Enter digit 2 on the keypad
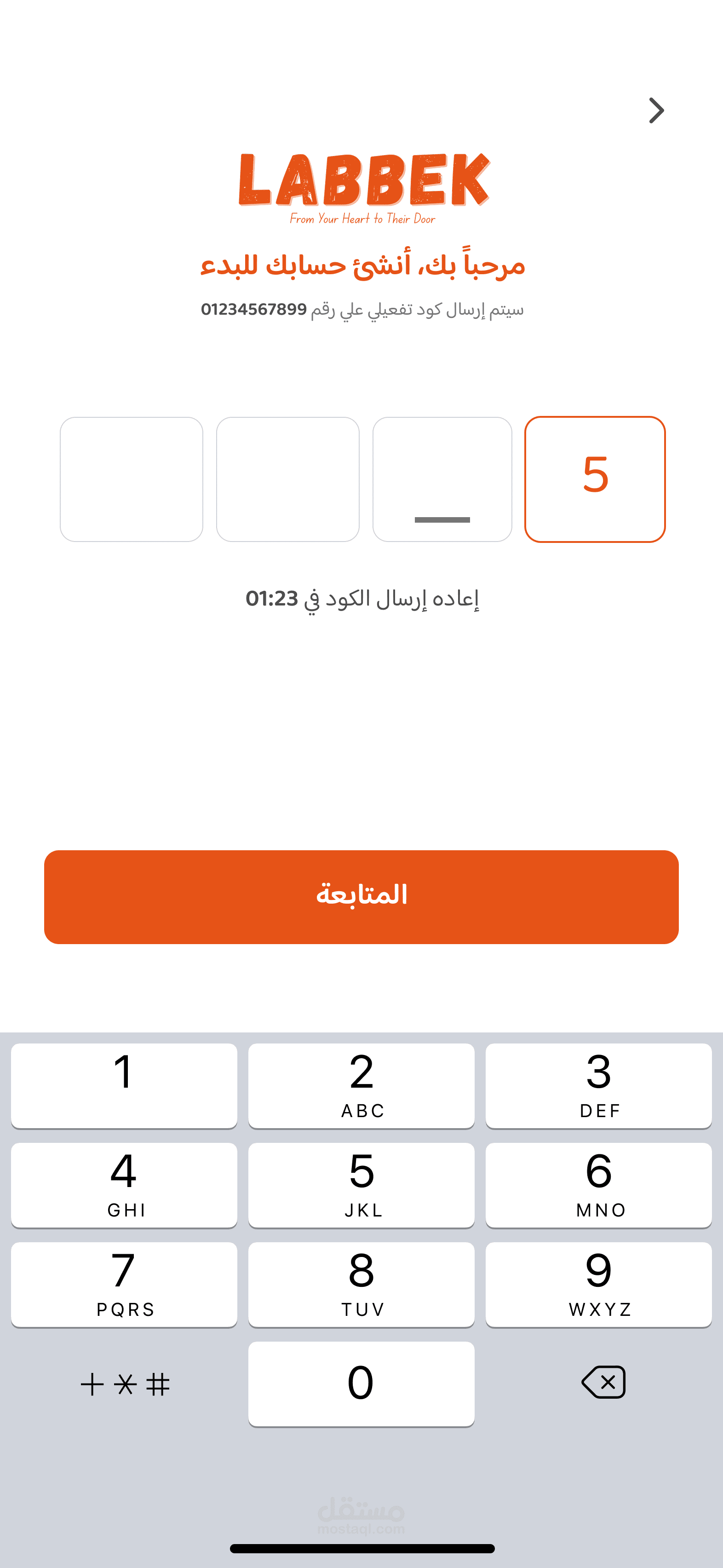The width and height of the screenshot is (723, 1568). (361, 1085)
